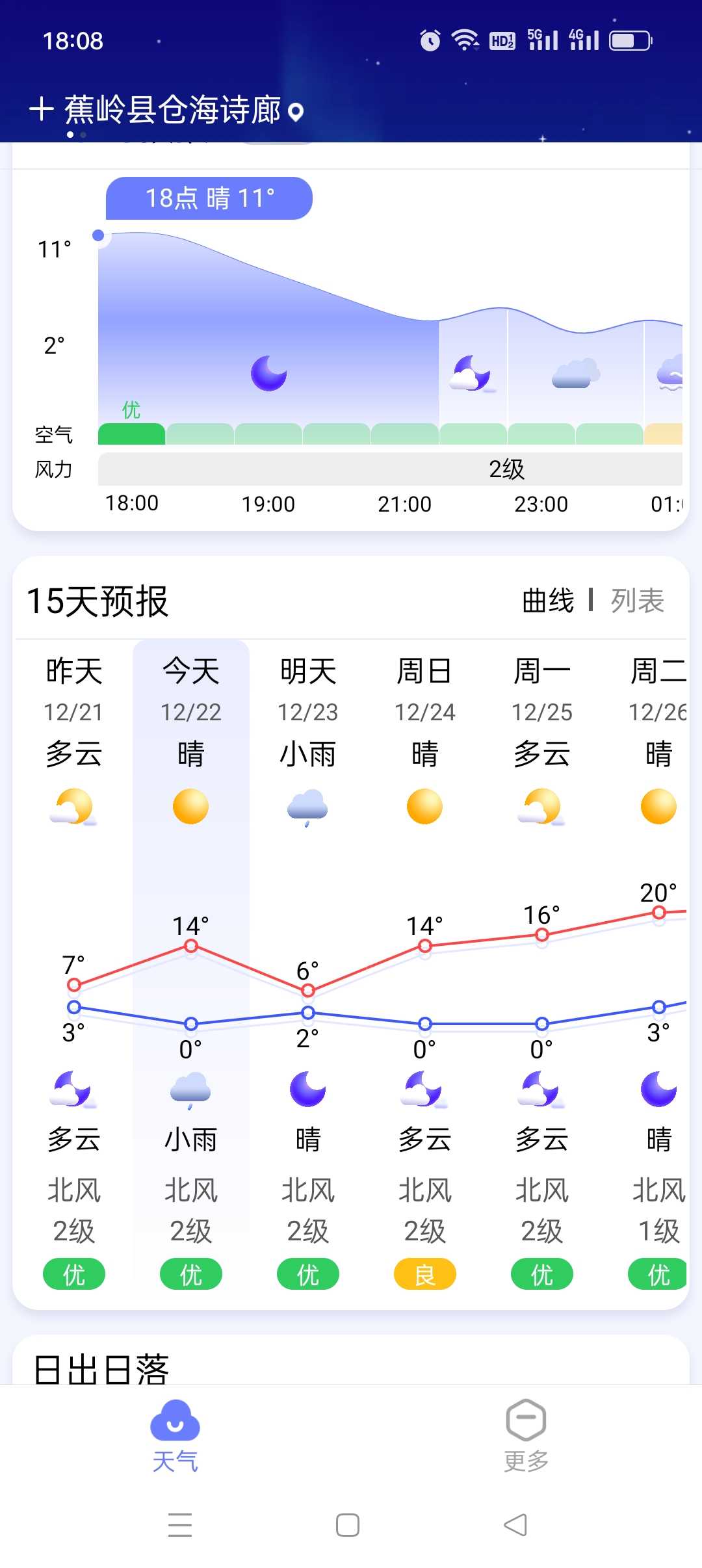702x1568 pixels.
Task: Switch the 15-day forecast to 列表 view
Action: [637, 600]
